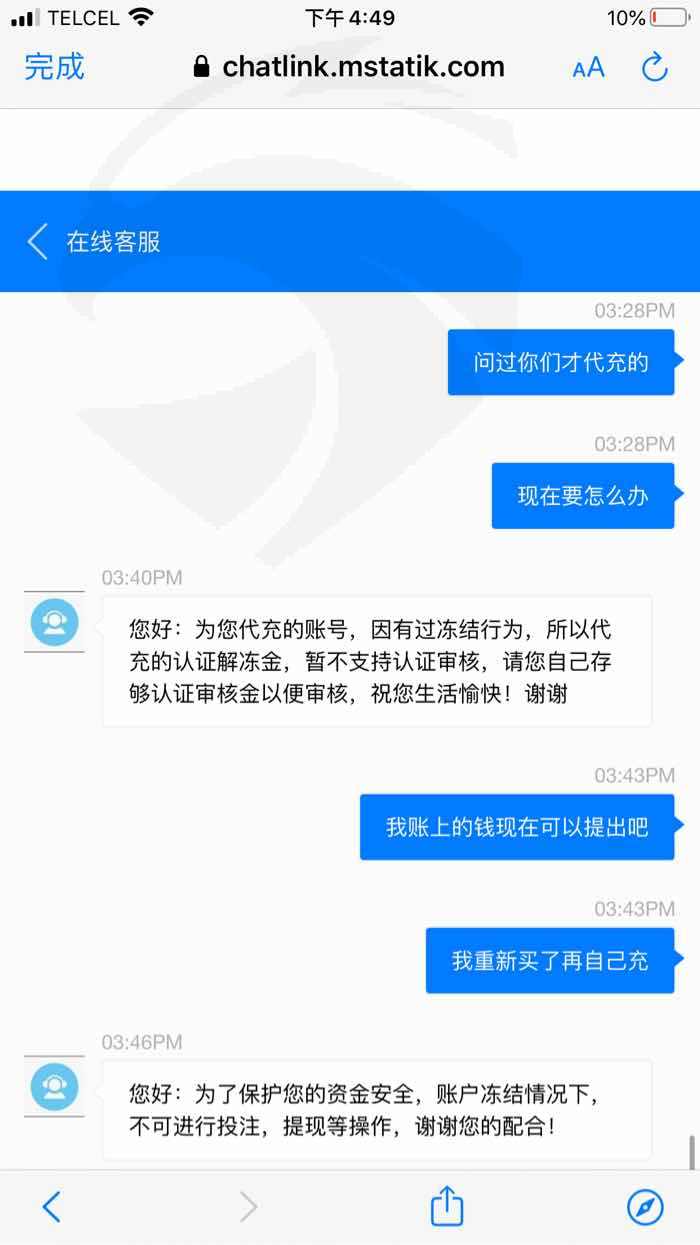Image resolution: width=700 pixels, height=1245 pixels.
Task: Tap the chatlink.mstatik.com address bar
Action: tap(350, 68)
